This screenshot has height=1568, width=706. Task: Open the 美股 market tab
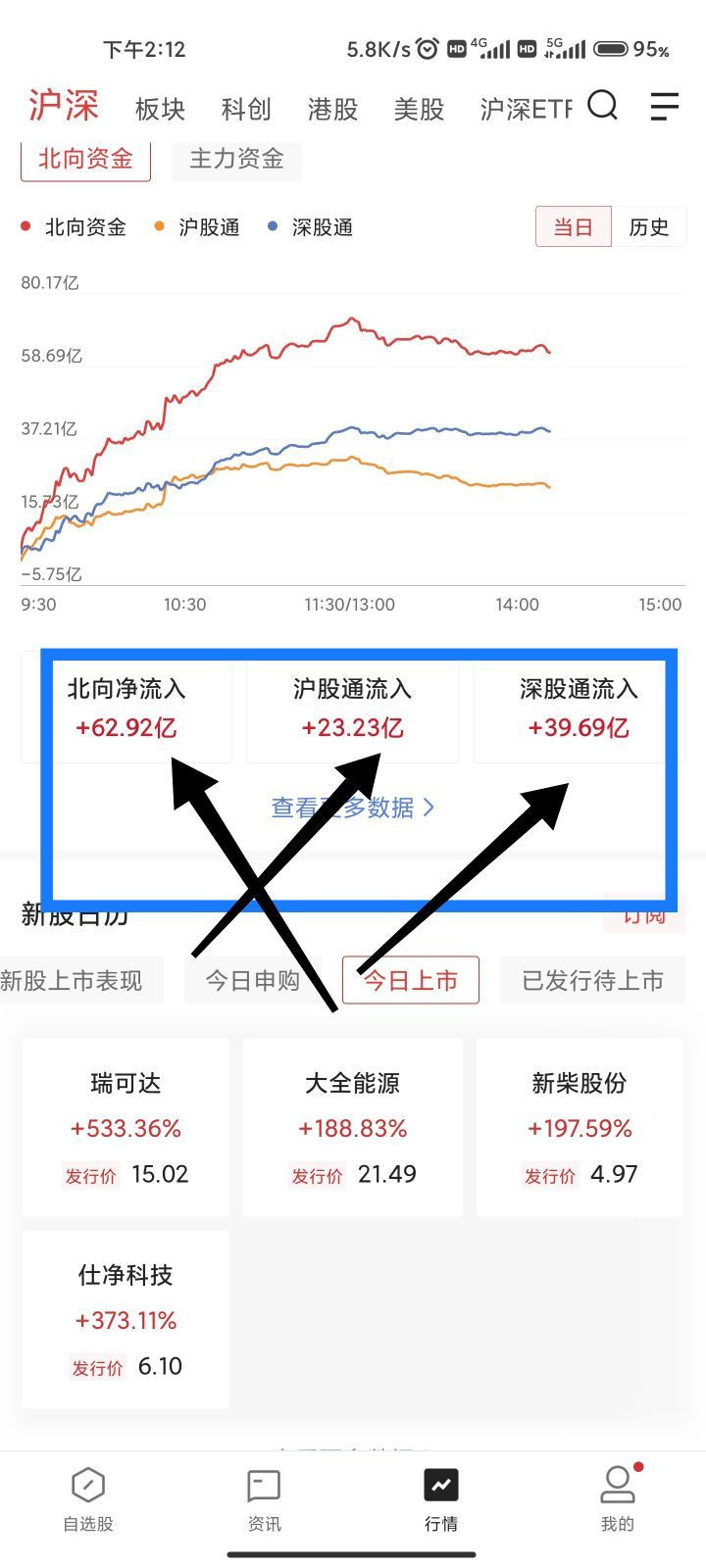pyautogui.click(x=419, y=109)
